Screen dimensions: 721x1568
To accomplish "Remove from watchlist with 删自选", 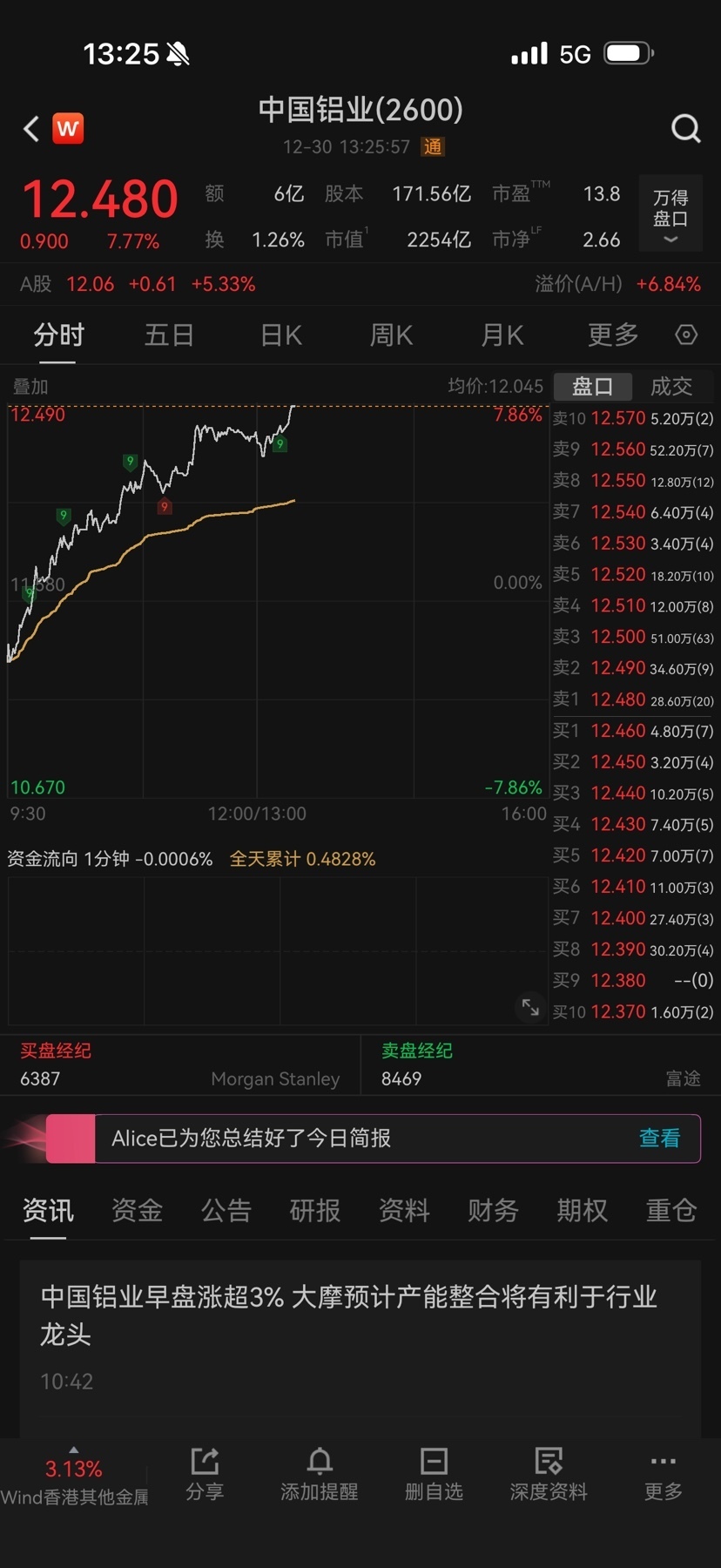I will point(434,1474).
